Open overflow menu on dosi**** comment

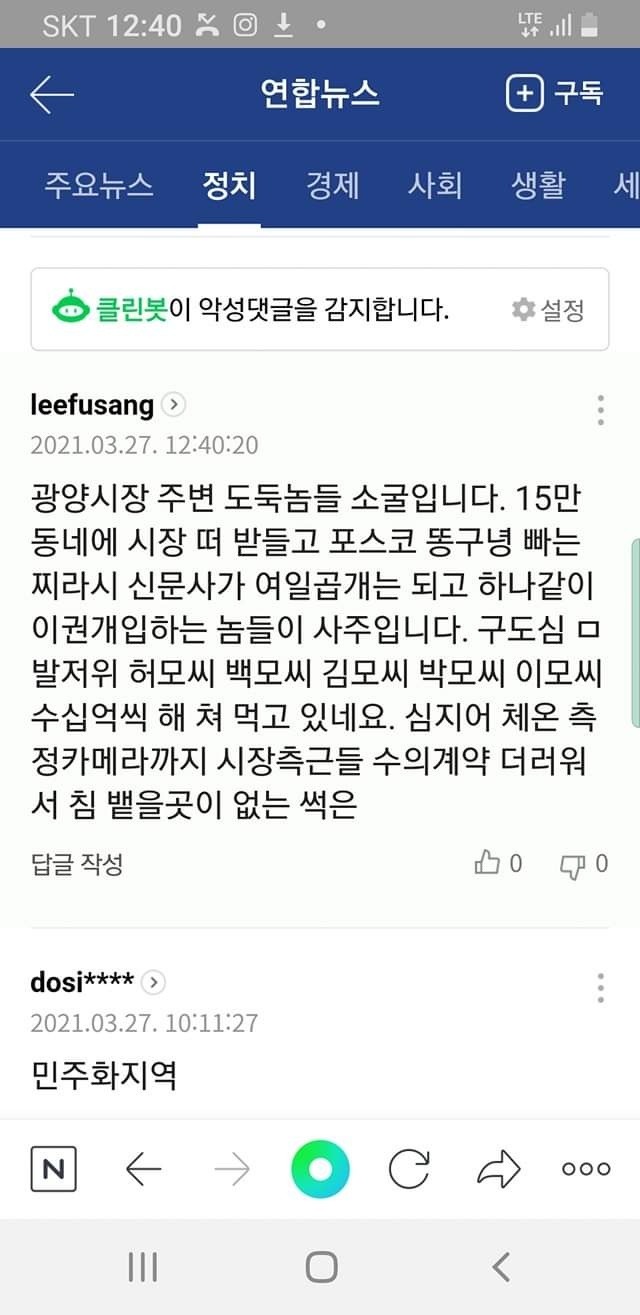[600, 988]
